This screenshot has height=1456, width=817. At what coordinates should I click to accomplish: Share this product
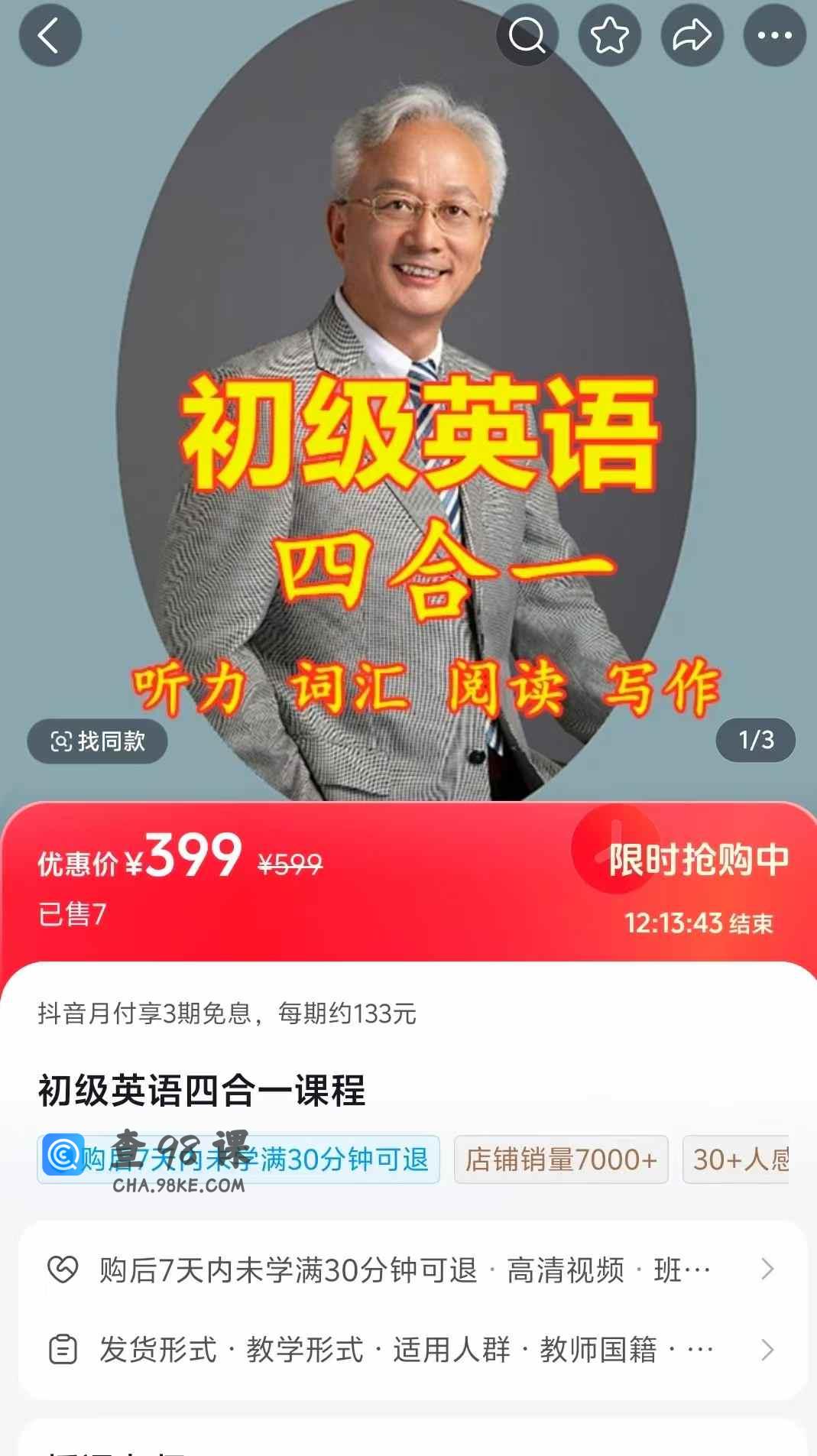pyautogui.click(x=692, y=35)
